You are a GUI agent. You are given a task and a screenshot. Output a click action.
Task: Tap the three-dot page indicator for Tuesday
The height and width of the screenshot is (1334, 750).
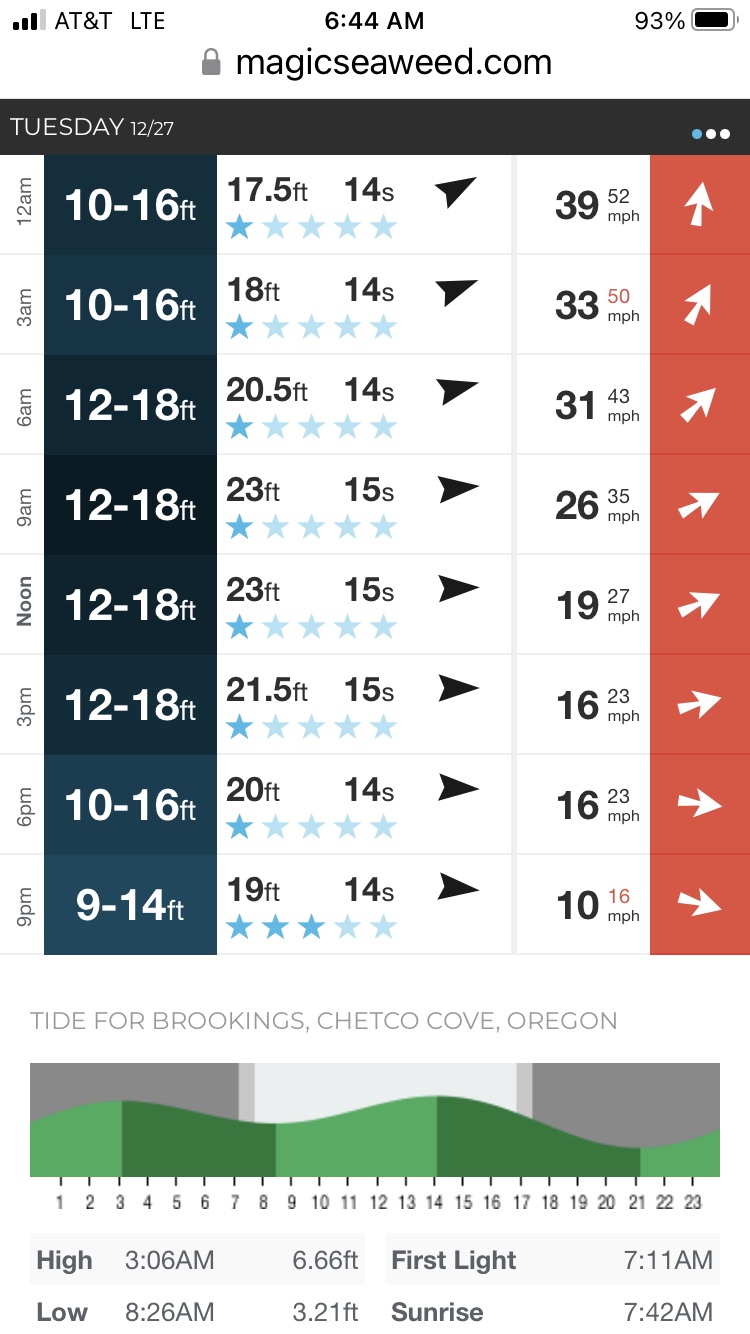click(710, 134)
